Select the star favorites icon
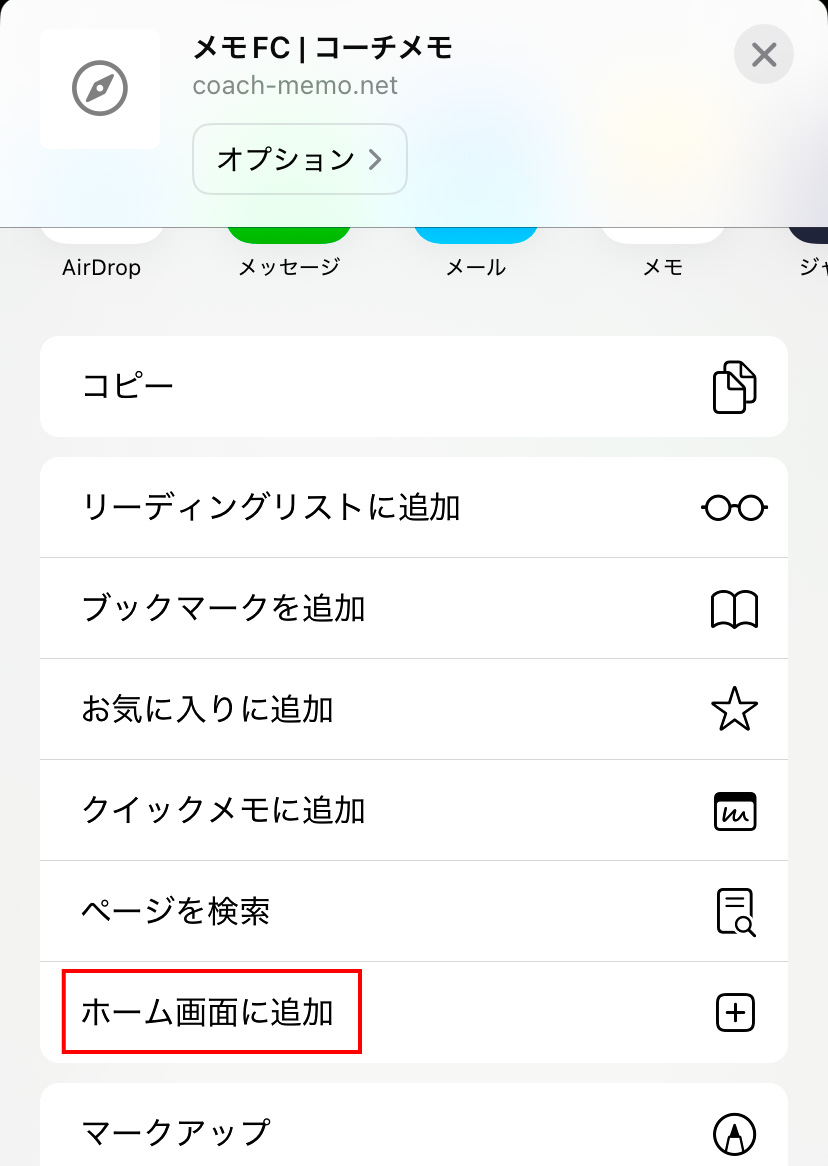This screenshot has width=828, height=1166. 735,709
